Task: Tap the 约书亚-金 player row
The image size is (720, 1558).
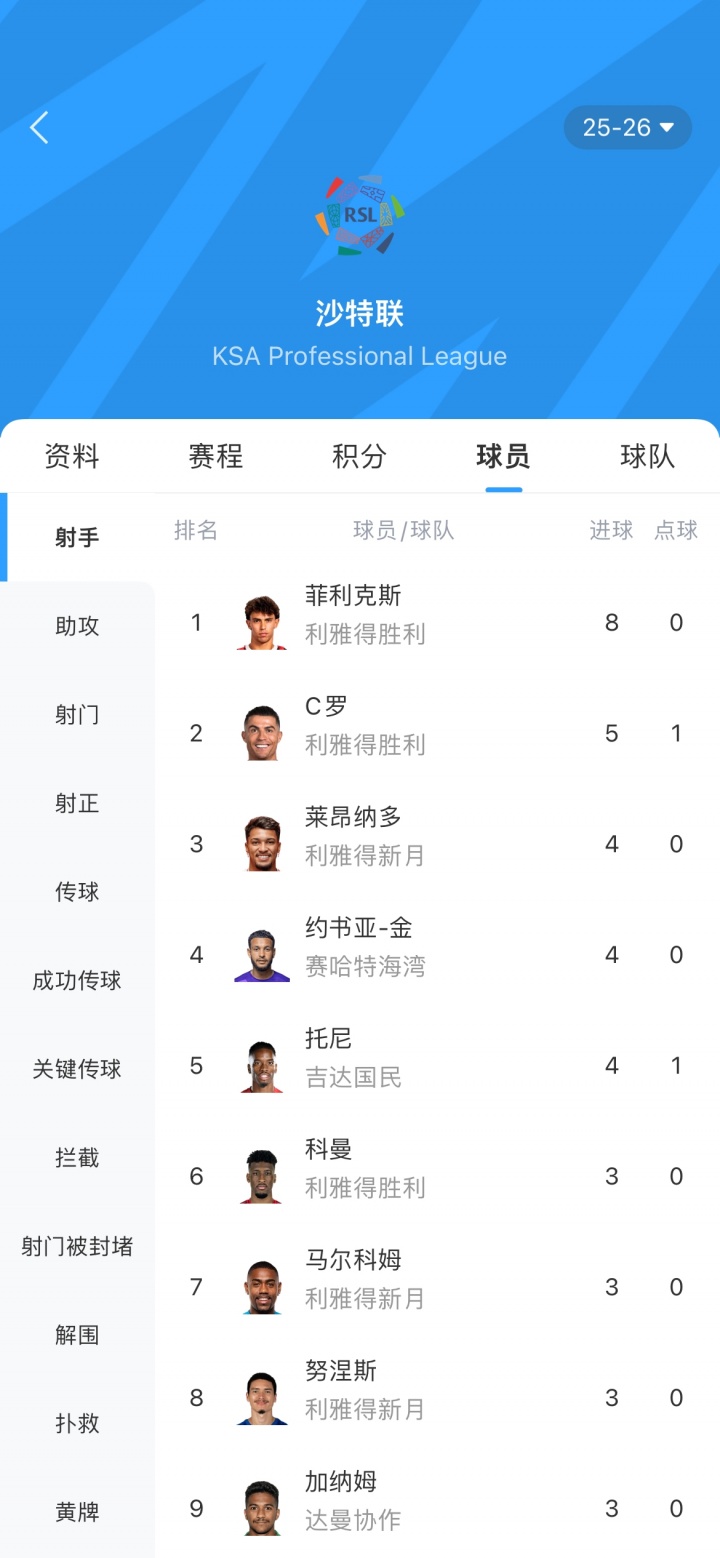Action: click(437, 955)
